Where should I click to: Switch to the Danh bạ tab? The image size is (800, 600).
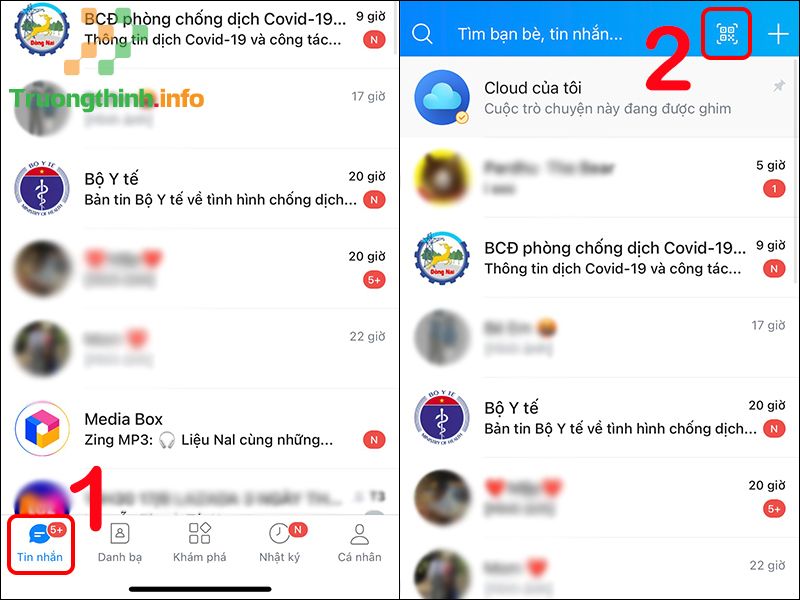(x=119, y=543)
